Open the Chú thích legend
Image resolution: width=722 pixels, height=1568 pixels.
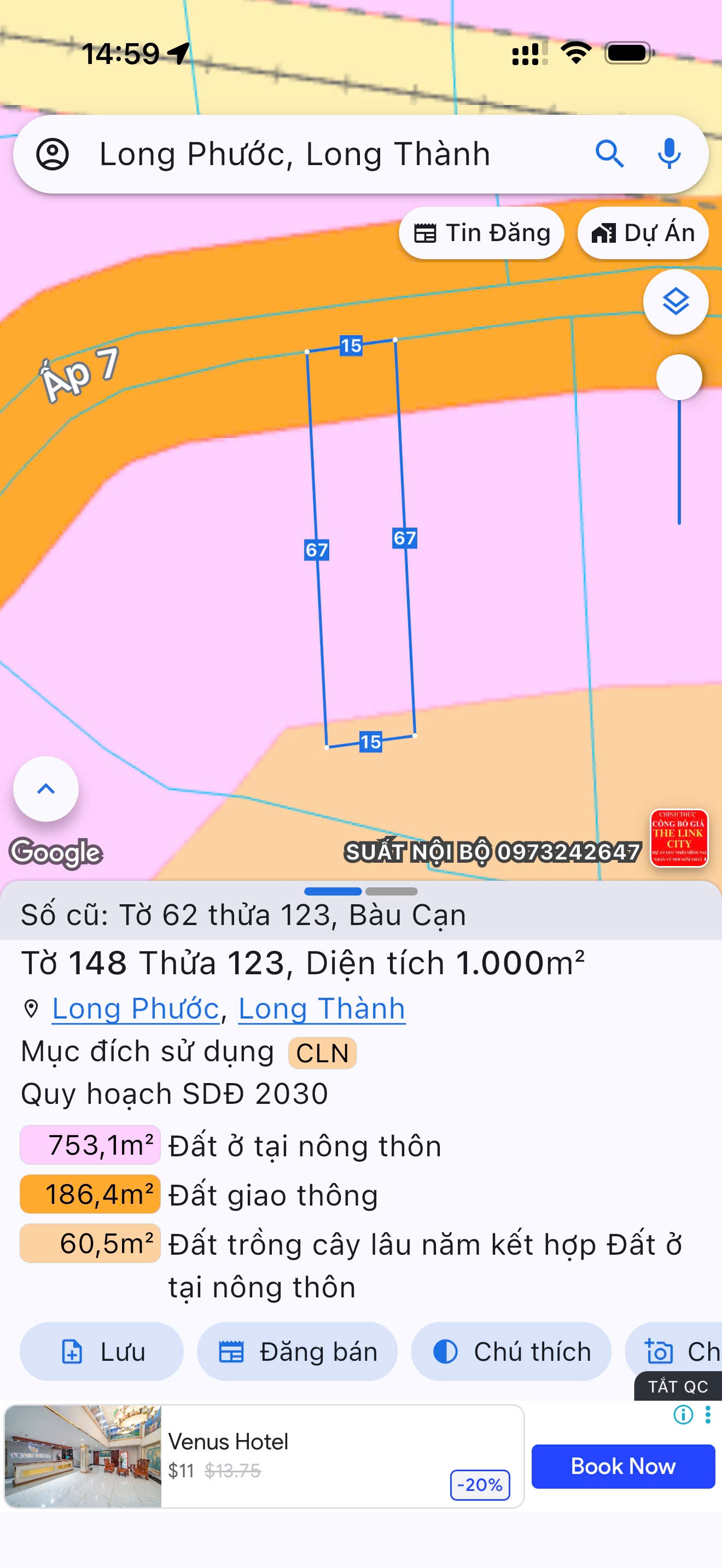pyautogui.click(x=511, y=1352)
